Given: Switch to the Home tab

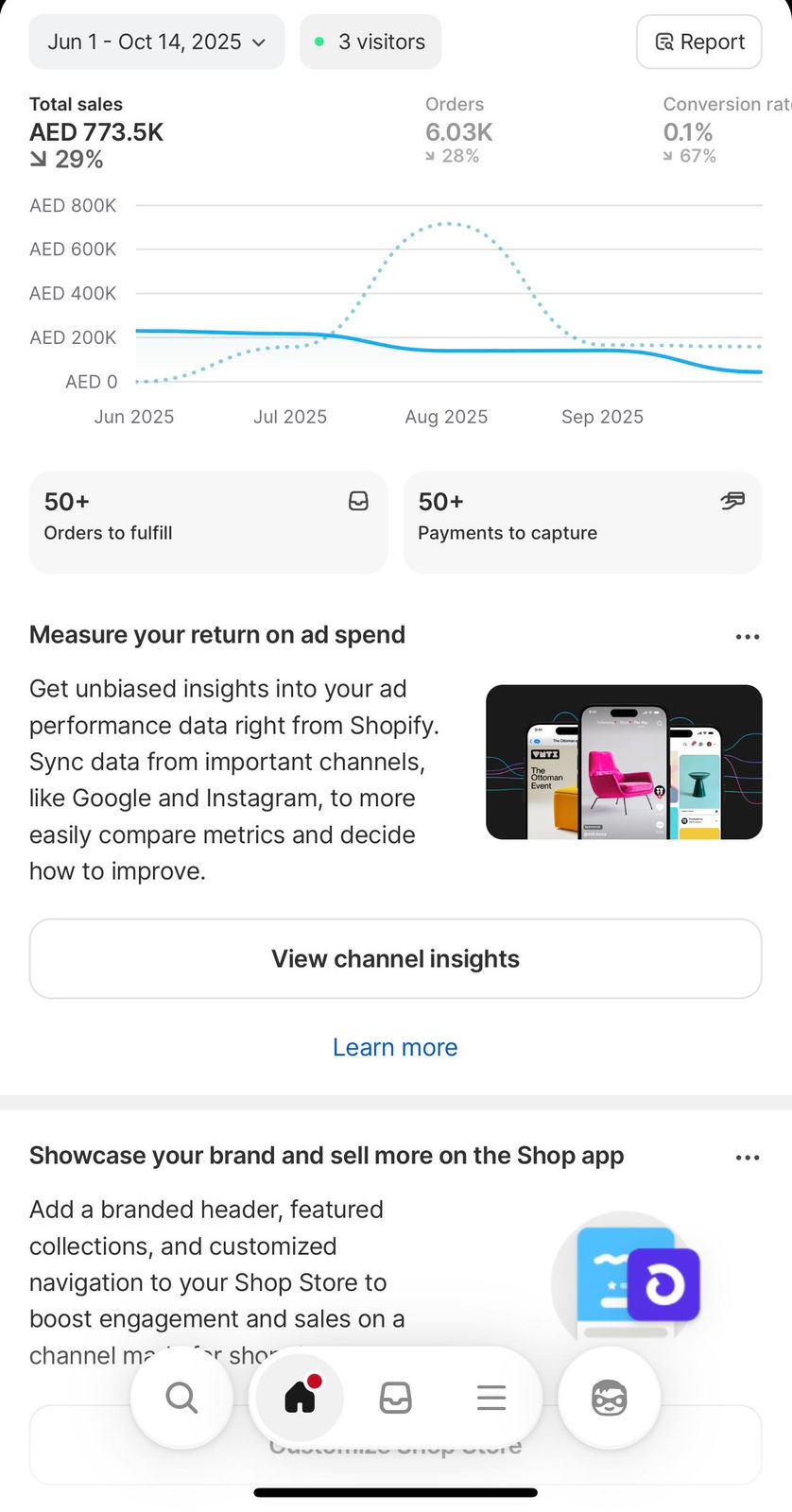Looking at the screenshot, I should [x=301, y=1397].
